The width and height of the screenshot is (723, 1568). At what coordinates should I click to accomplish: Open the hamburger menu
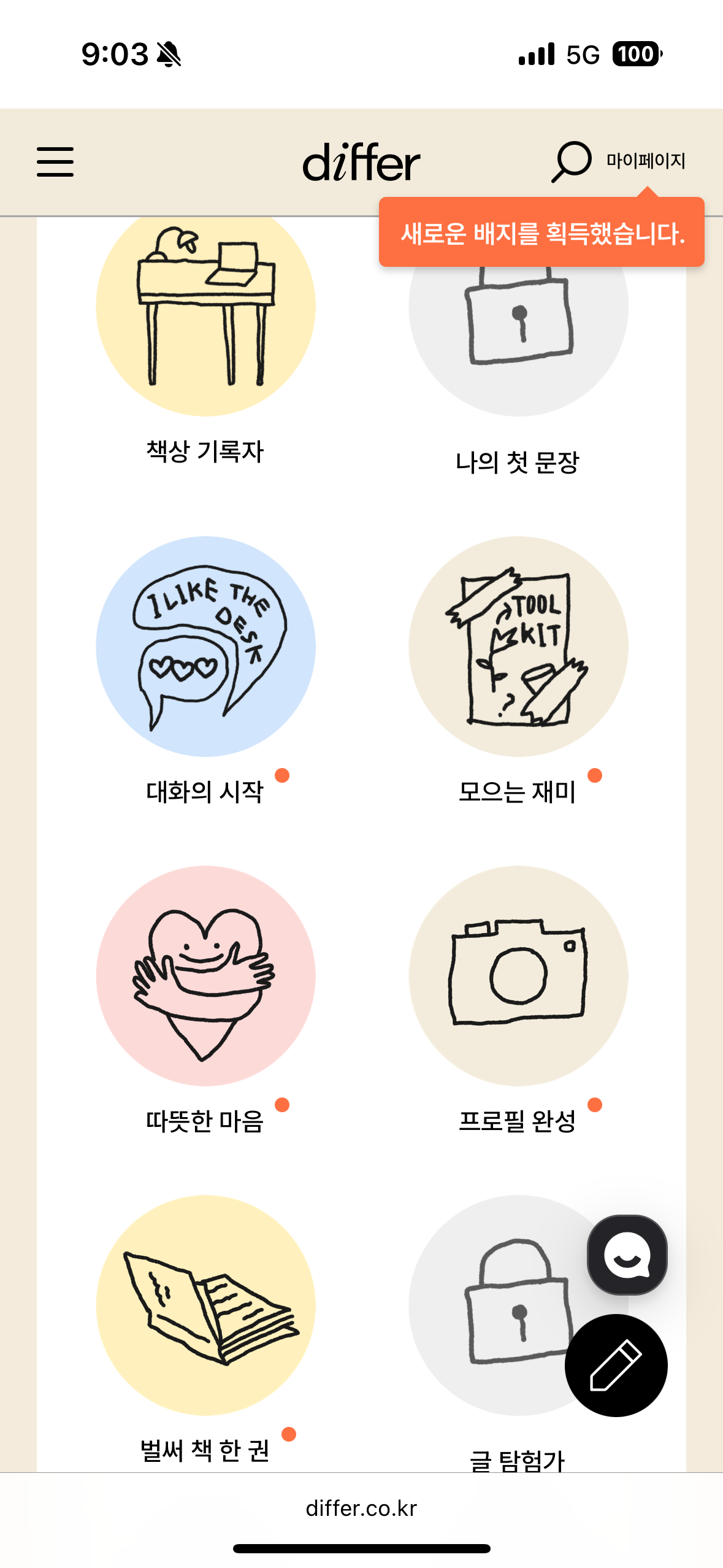coord(55,162)
